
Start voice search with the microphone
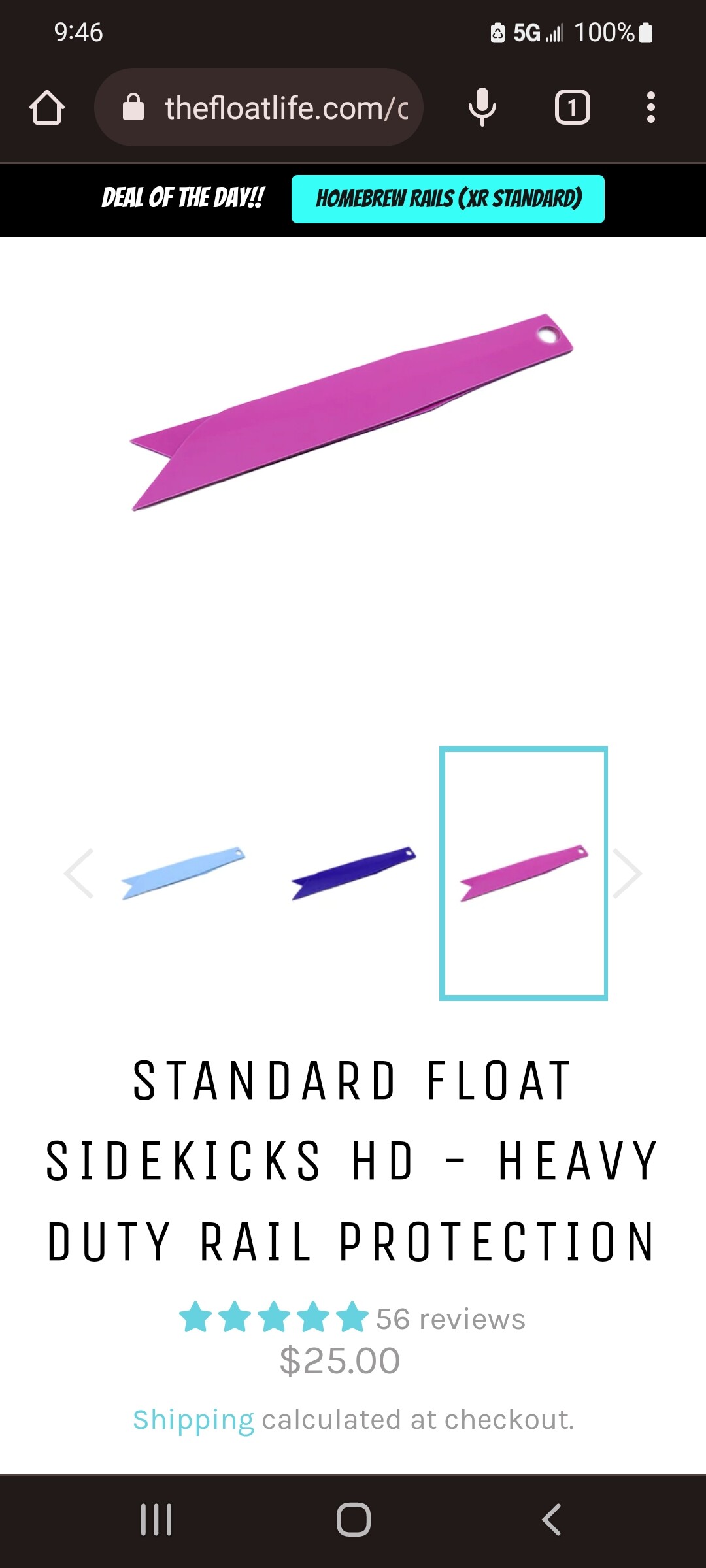pyautogui.click(x=482, y=108)
